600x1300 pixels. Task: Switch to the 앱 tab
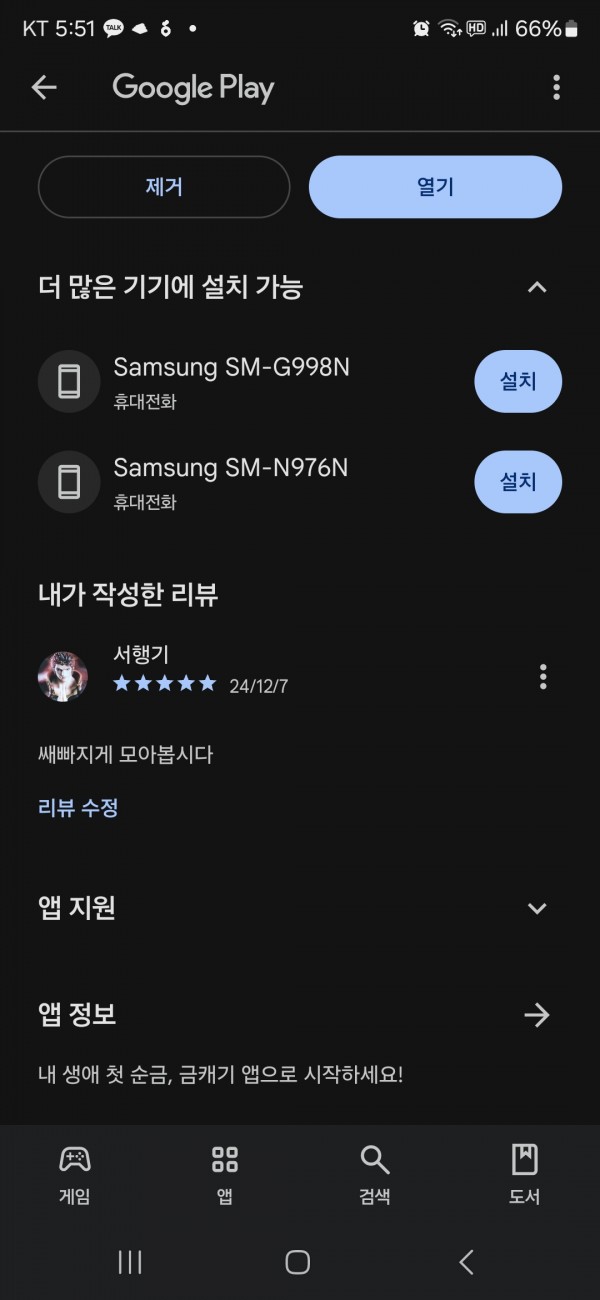(225, 1175)
